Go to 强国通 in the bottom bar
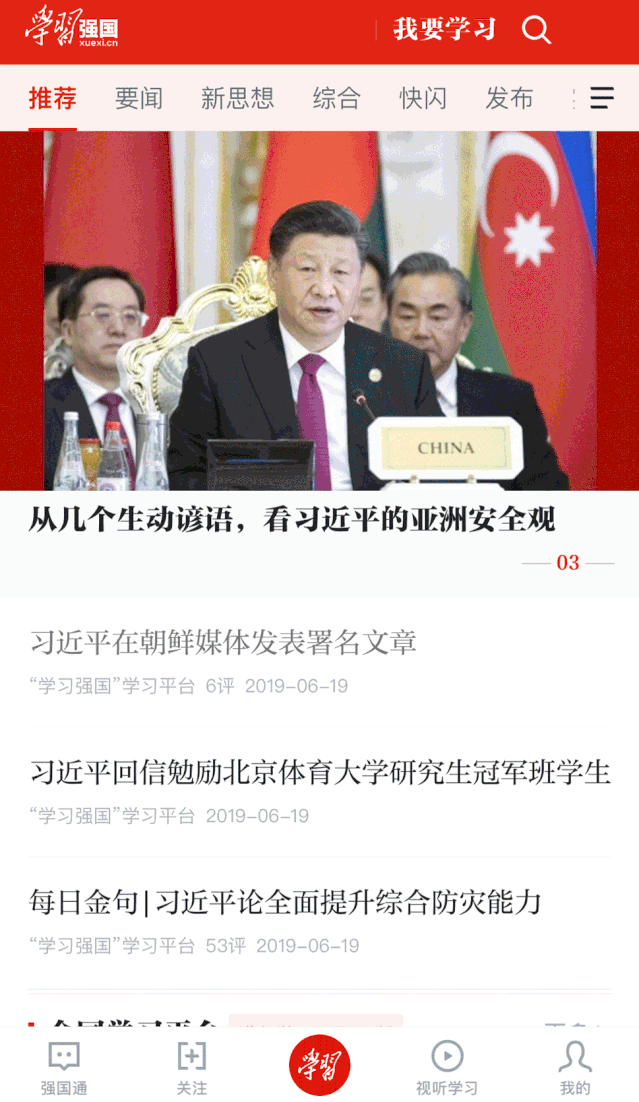This screenshot has height=1102, width=639. (64, 1068)
